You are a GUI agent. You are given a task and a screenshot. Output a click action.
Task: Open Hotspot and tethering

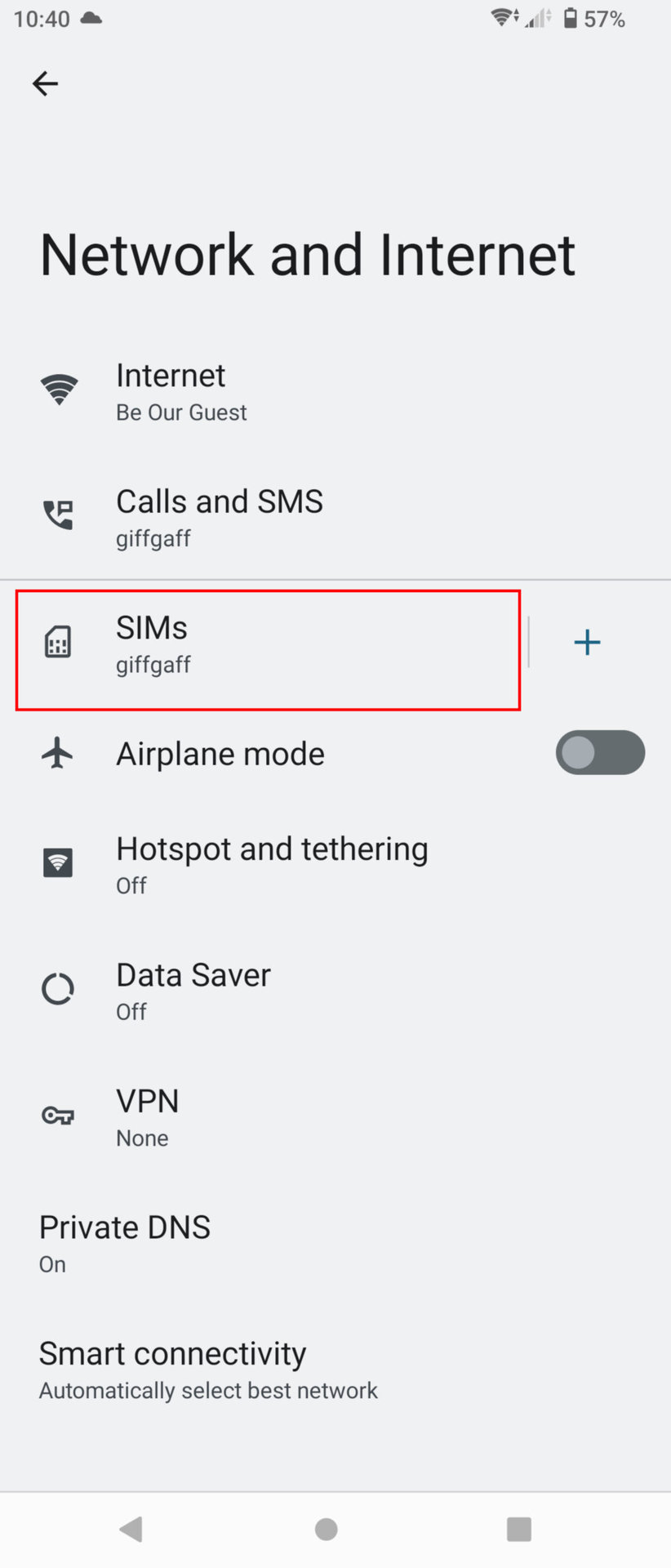tap(271, 864)
